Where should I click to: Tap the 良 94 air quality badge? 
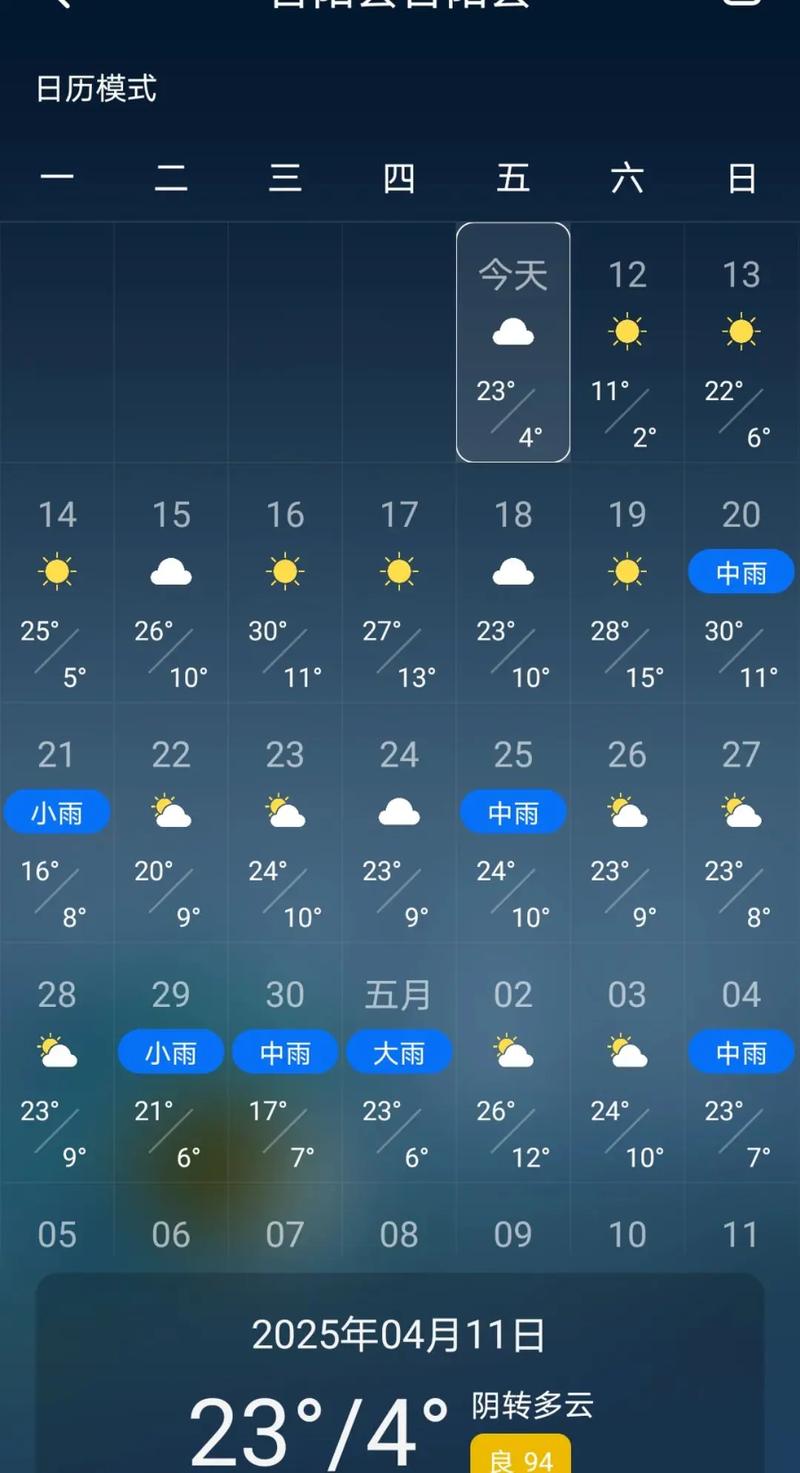coord(520,1455)
